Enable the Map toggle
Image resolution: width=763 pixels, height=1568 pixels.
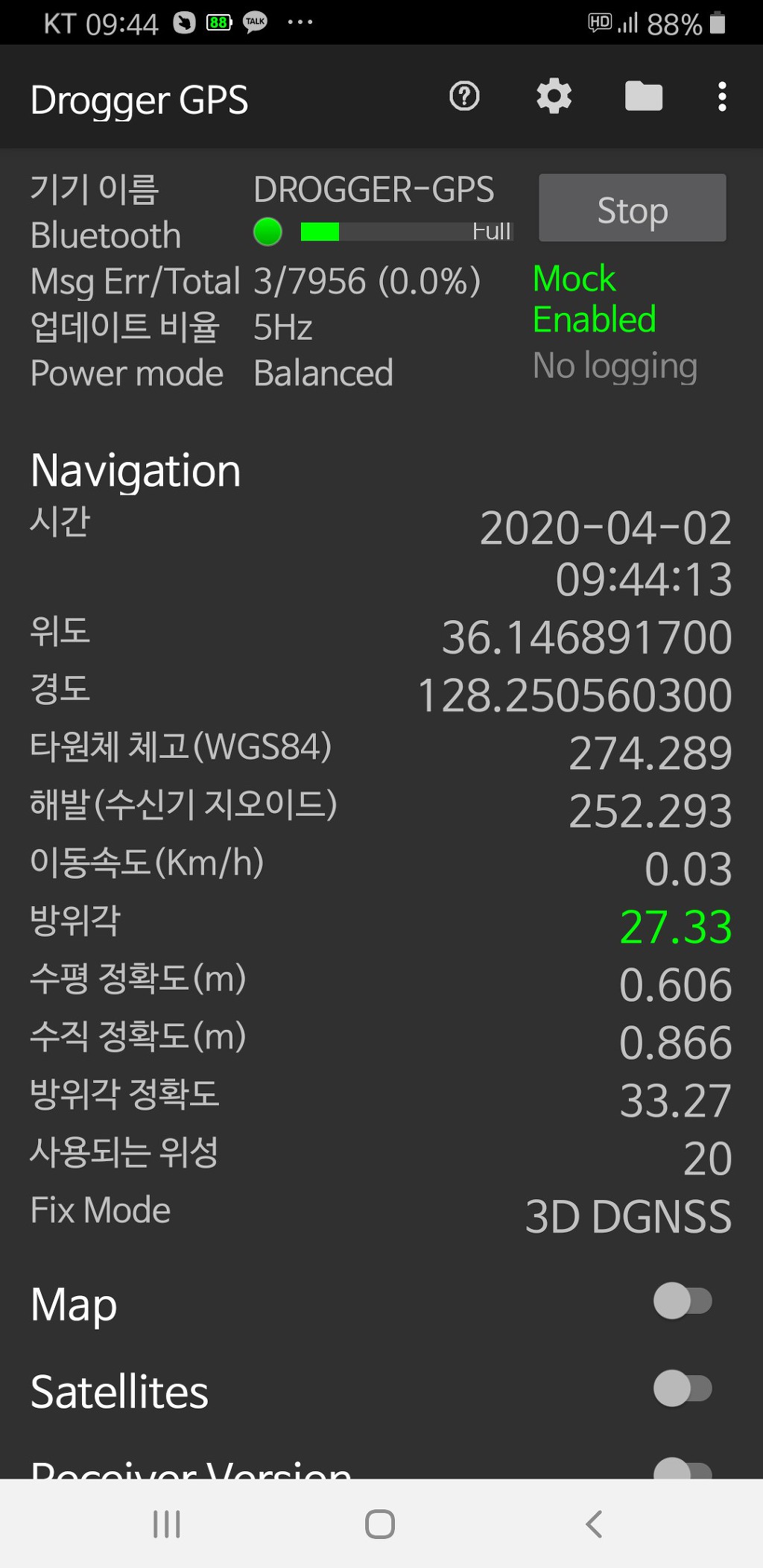[x=683, y=1301]
